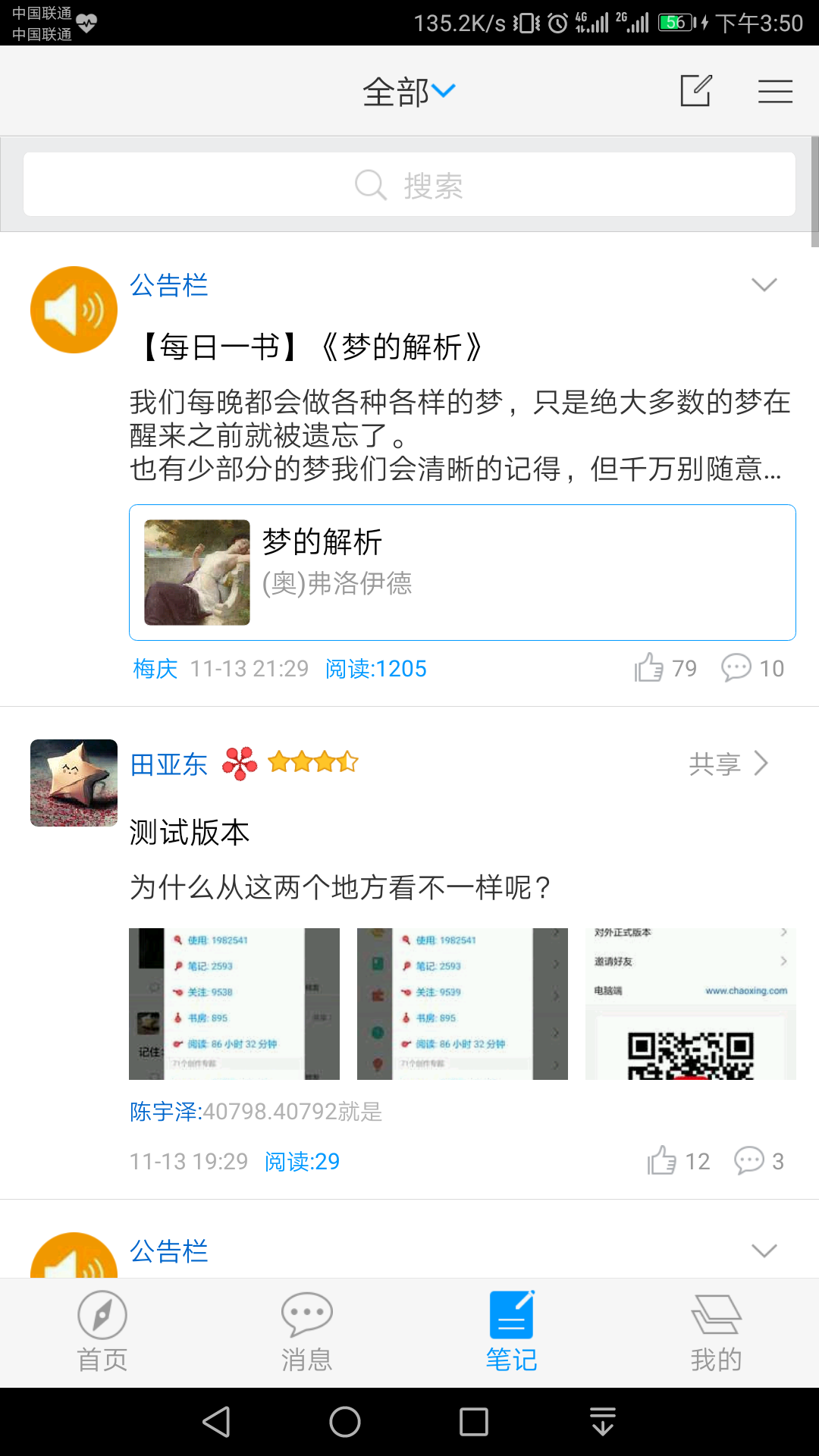Open the 全部 dropdown filter
This screenshot has width=819, height=1456.
point(409,92)
